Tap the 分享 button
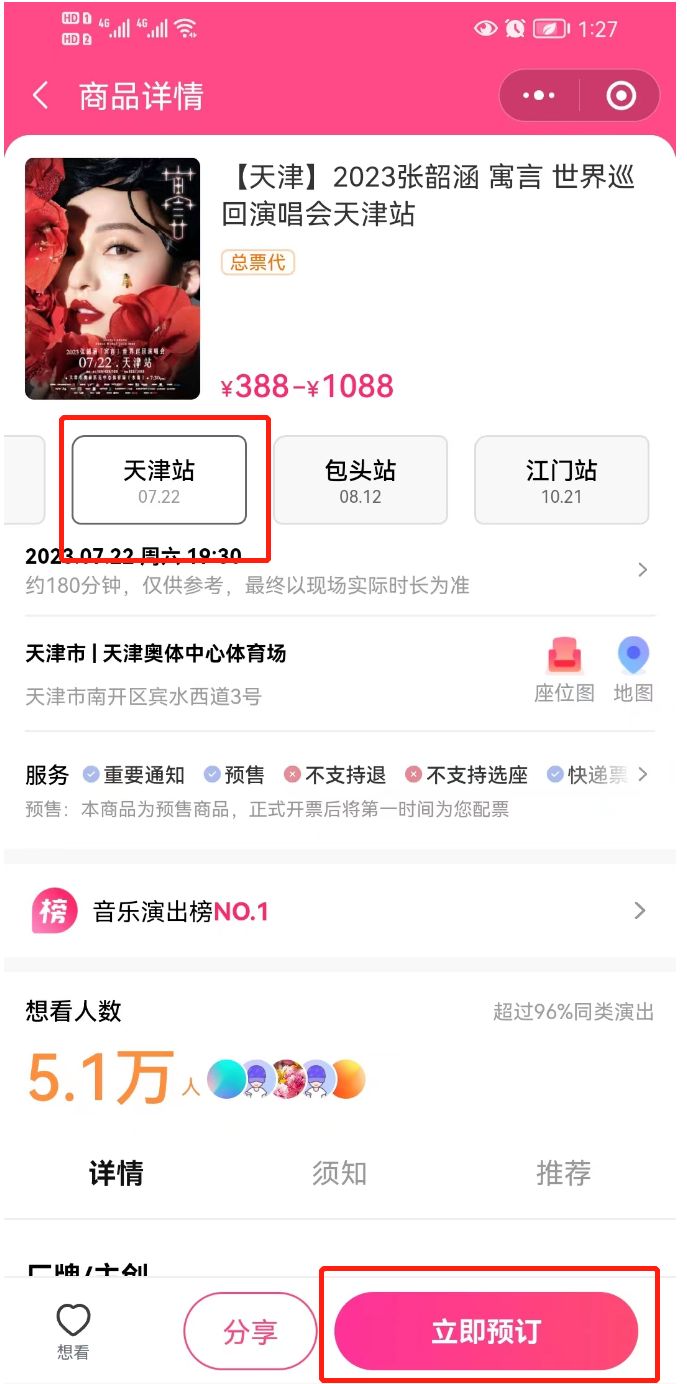687x1384 pixels. coord(250,1331)
